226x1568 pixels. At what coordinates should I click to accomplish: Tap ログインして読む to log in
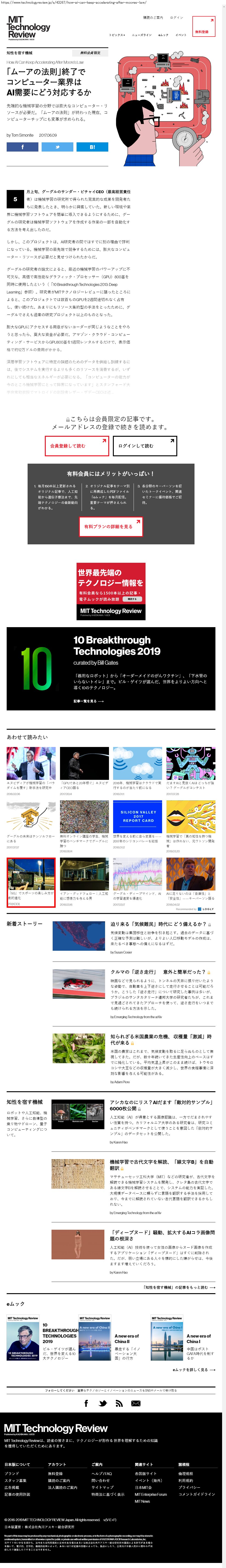[144, 445]
